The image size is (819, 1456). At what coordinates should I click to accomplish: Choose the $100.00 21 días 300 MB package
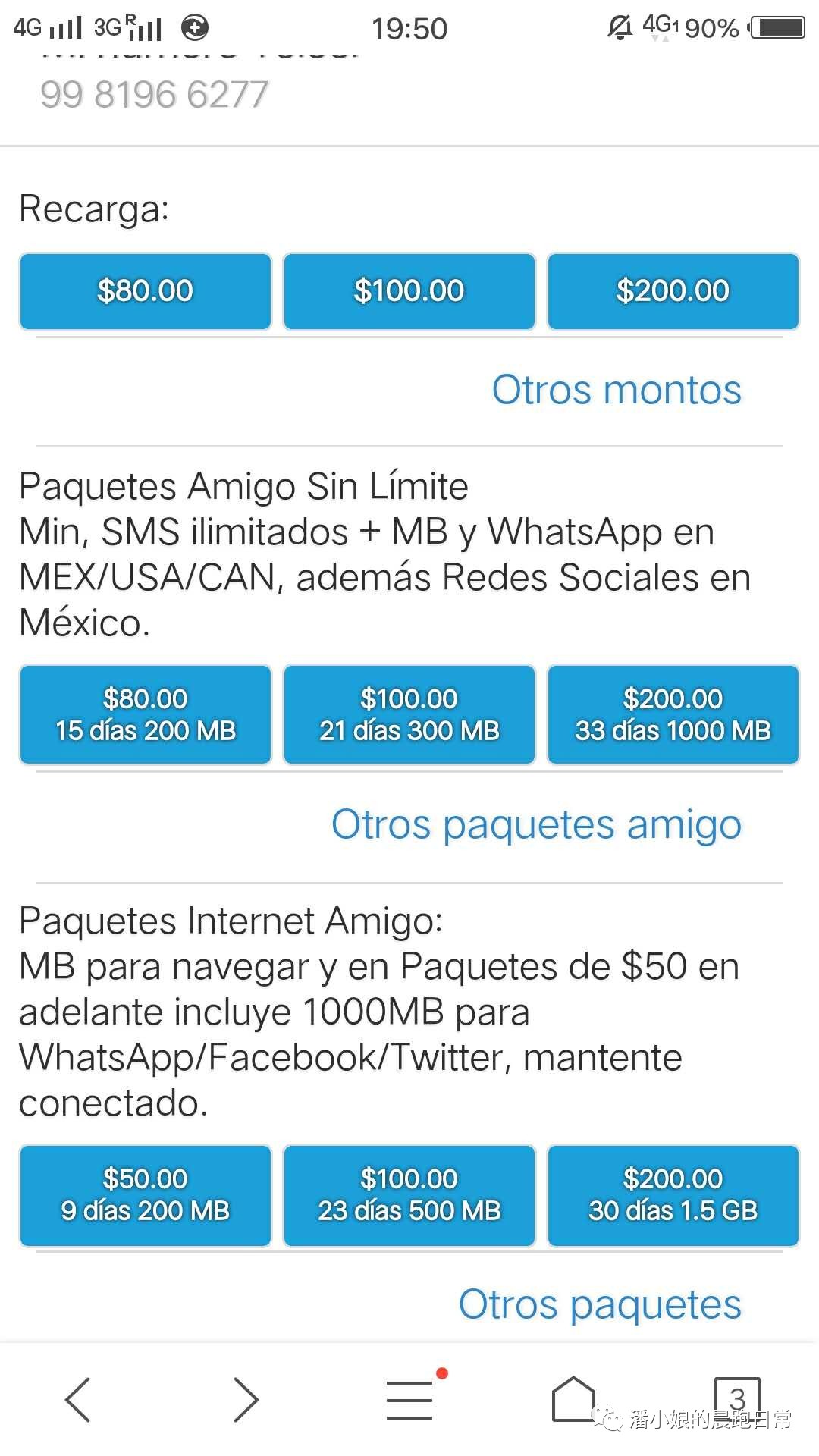tap(409, 714)
